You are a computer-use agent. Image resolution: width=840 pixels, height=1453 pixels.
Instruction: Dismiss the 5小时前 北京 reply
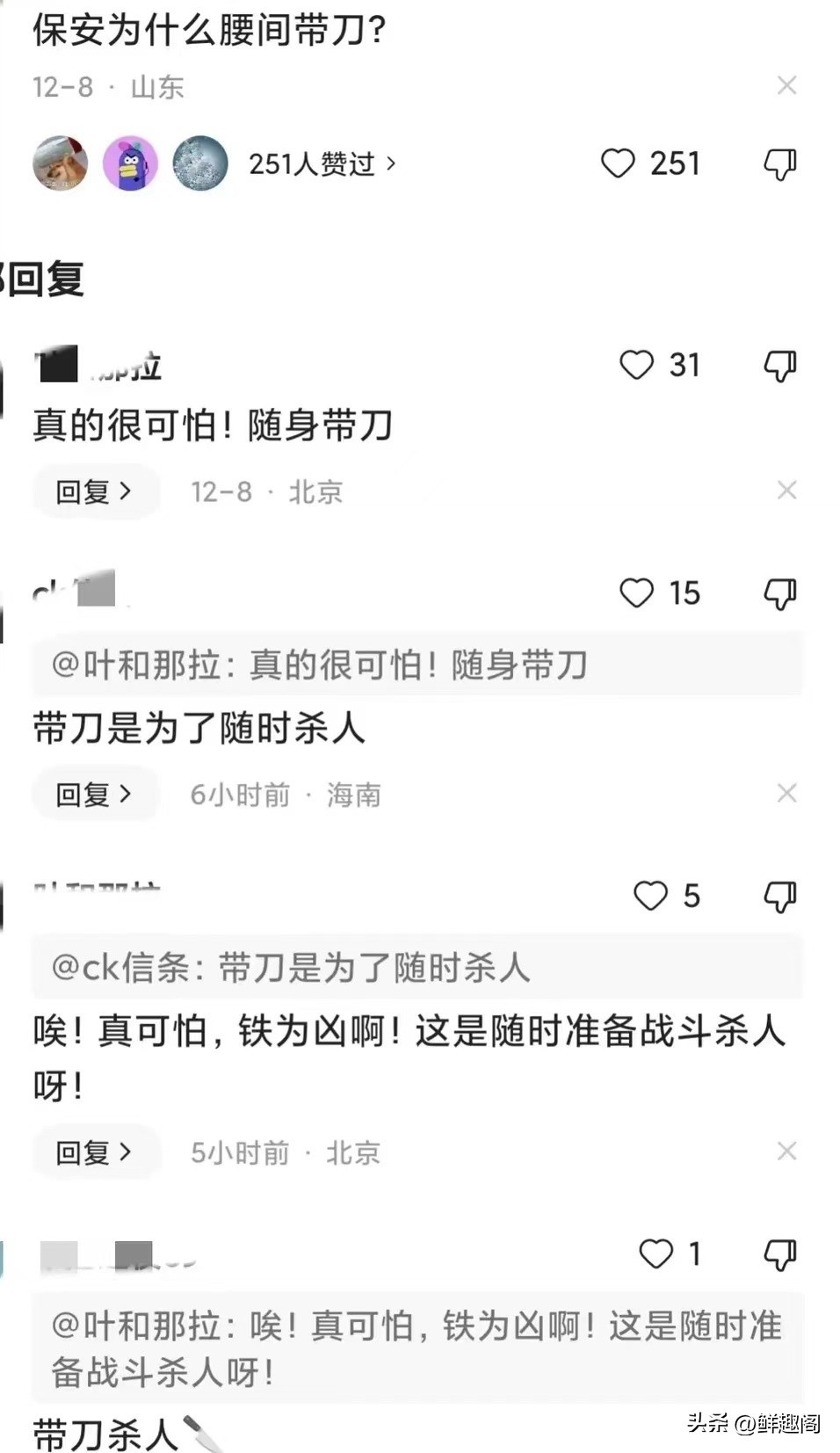tap(786, 1151)
